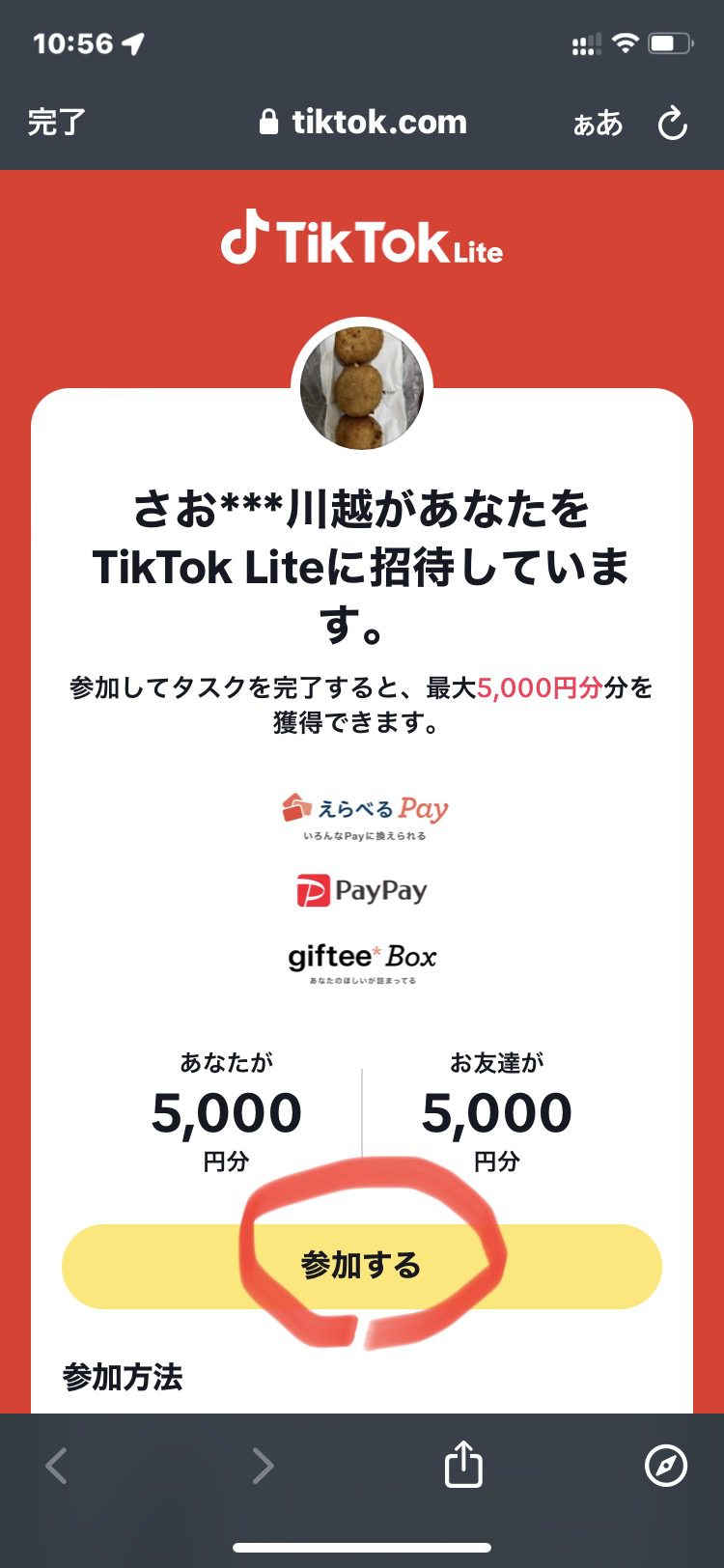Tap the tiktok.com address bar
Screen dimensions: 724x1568
pyautogui.click(x=363, y=123)
